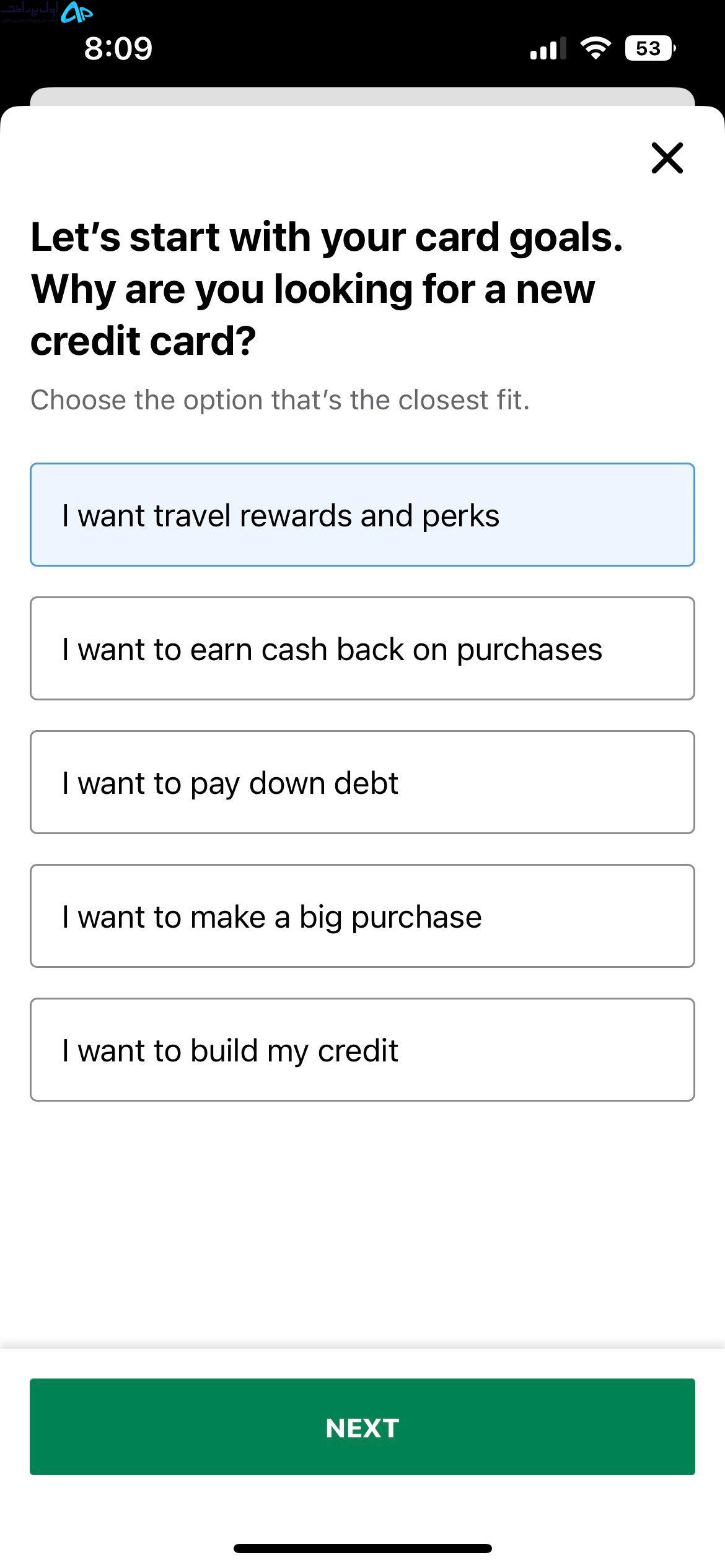
Task: Select the travel rewards and perks option
Action: pos(362,515)
